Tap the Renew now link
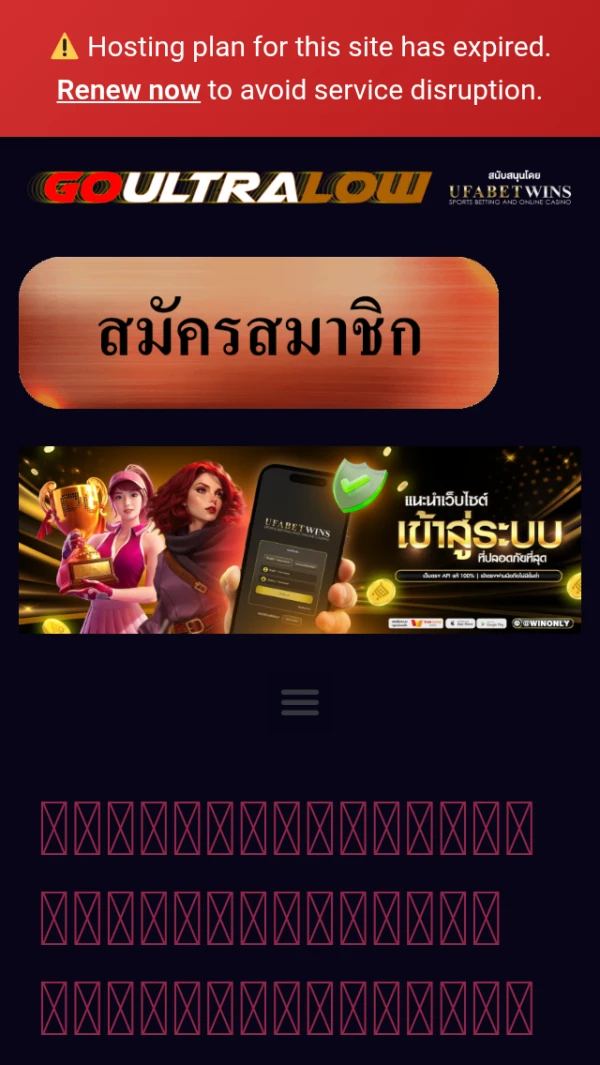 [128, 90]
